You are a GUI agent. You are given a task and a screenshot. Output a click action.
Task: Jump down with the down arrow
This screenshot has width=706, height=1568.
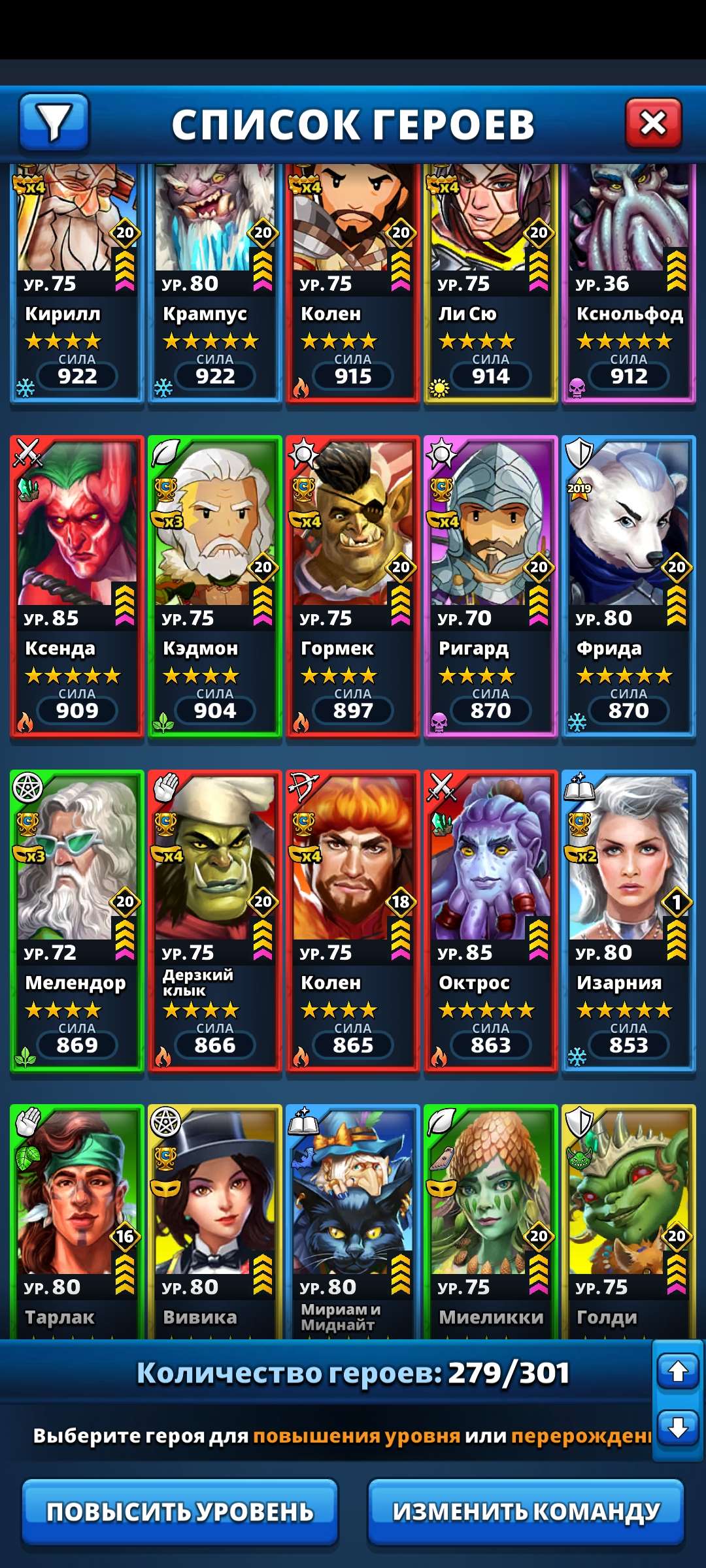tap(678, 1428)
